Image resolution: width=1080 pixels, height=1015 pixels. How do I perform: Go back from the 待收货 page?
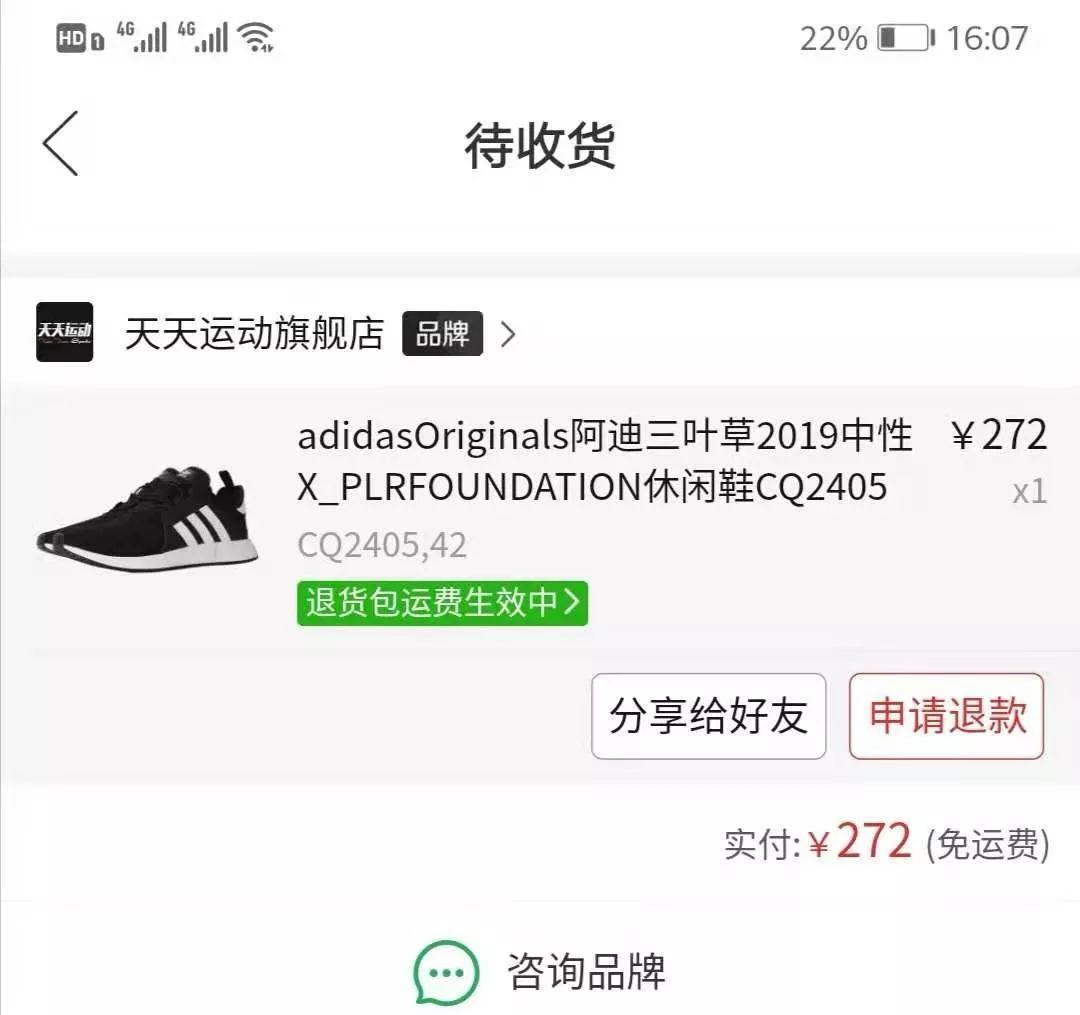point(60,144)
